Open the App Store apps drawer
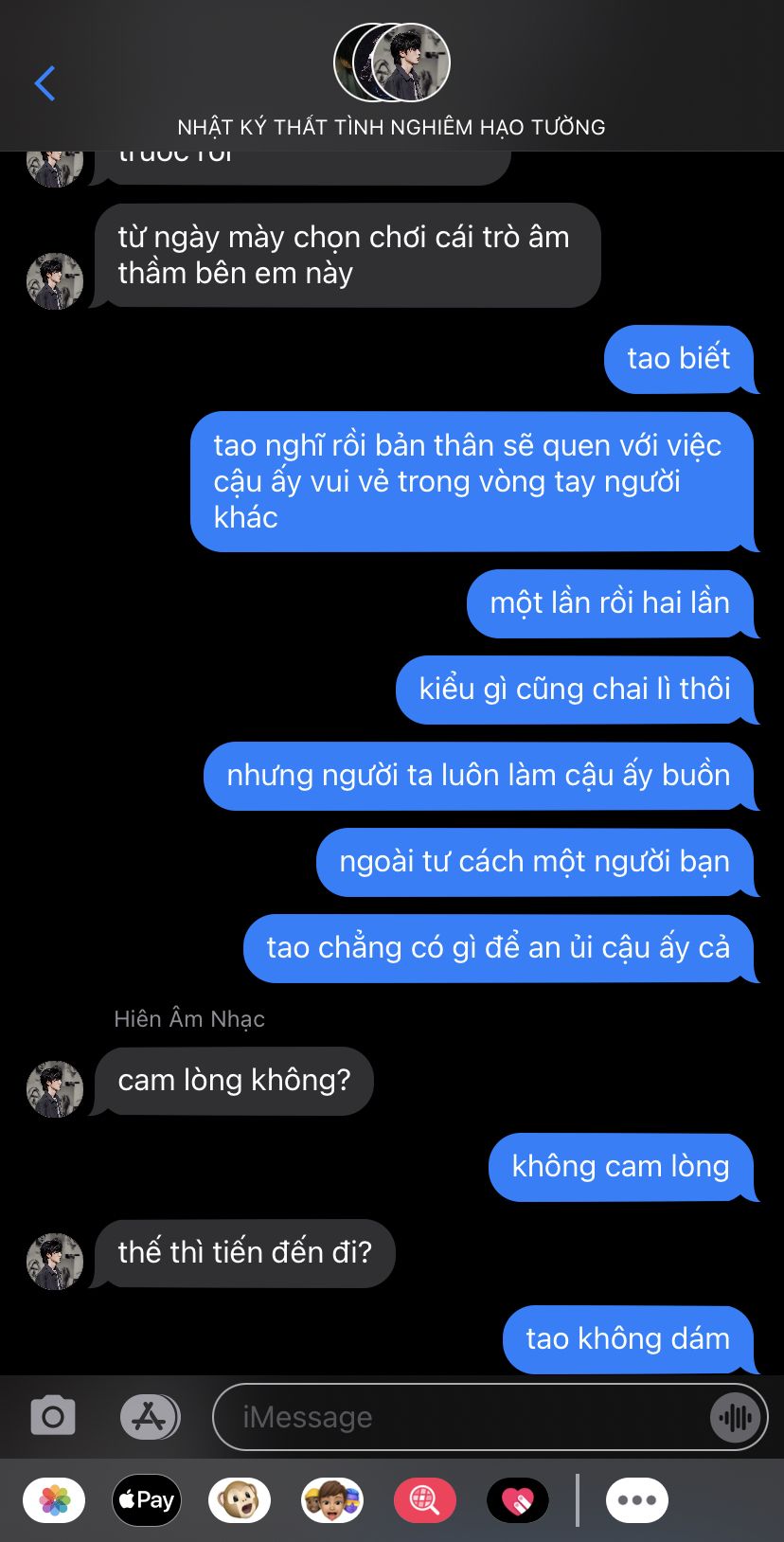 coord(150,1417)
